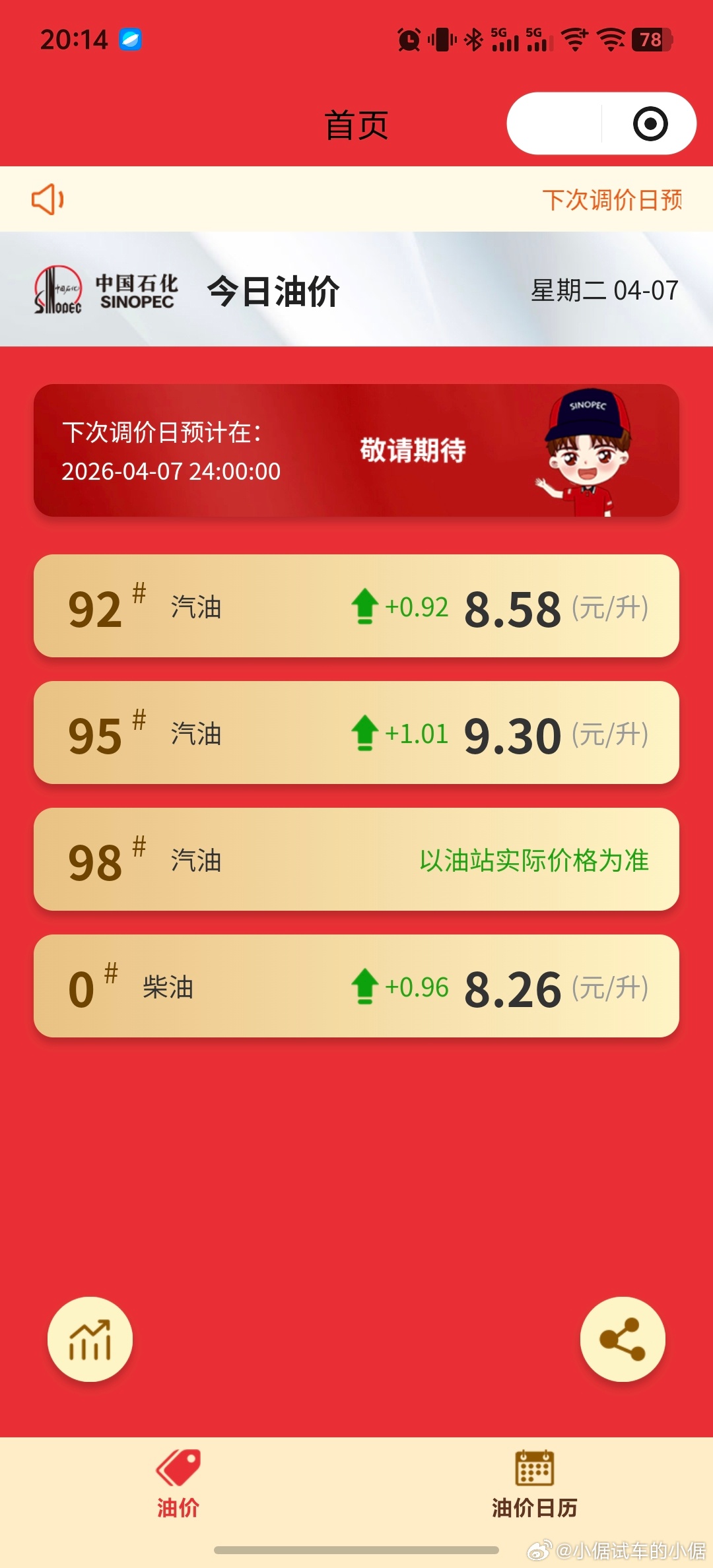The height and width of the screenshot is (1568, 713).
Task: Tap the circular capsule button at top right
Action: coord(650,123)
